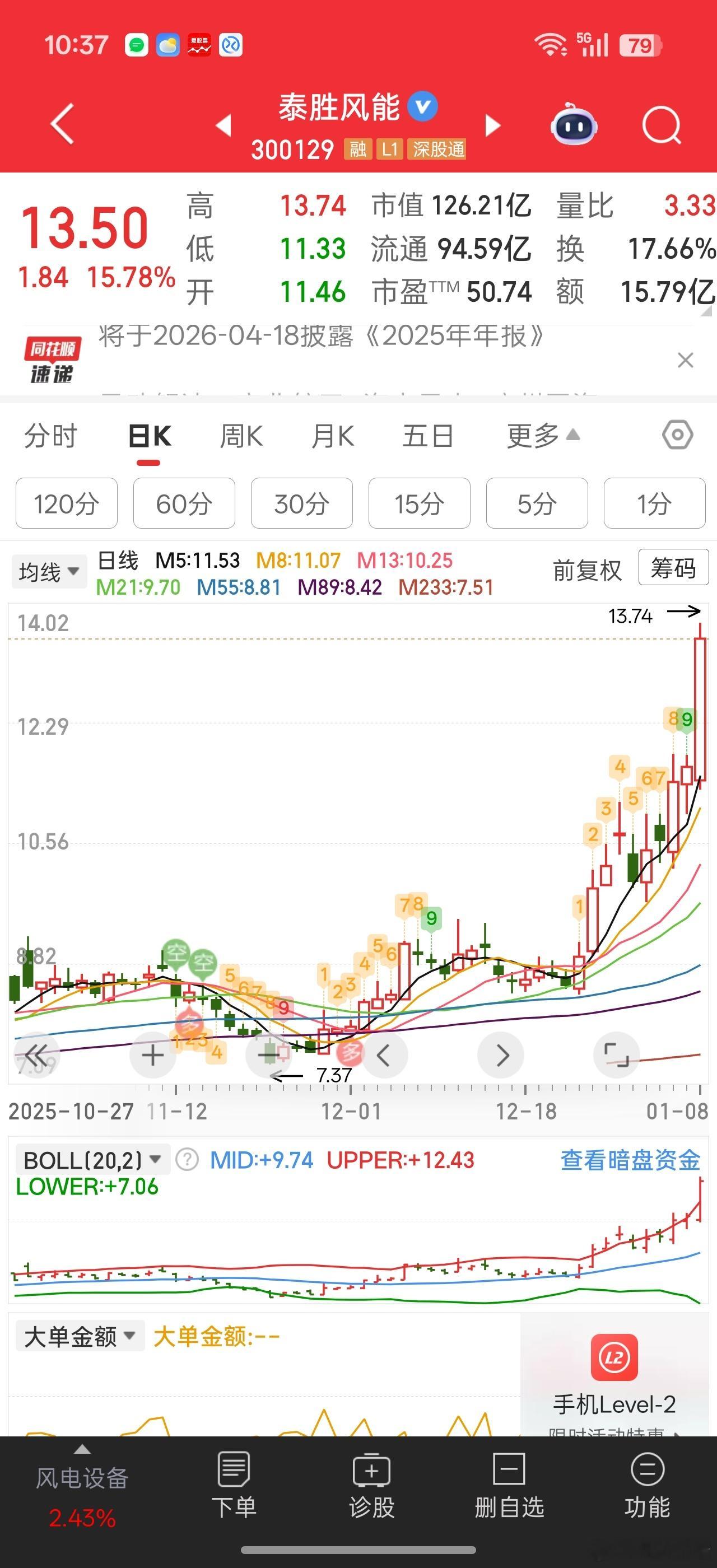Toggle 筹码 chip distribution display
717x1568 pixels.
(x=673, y=568)
